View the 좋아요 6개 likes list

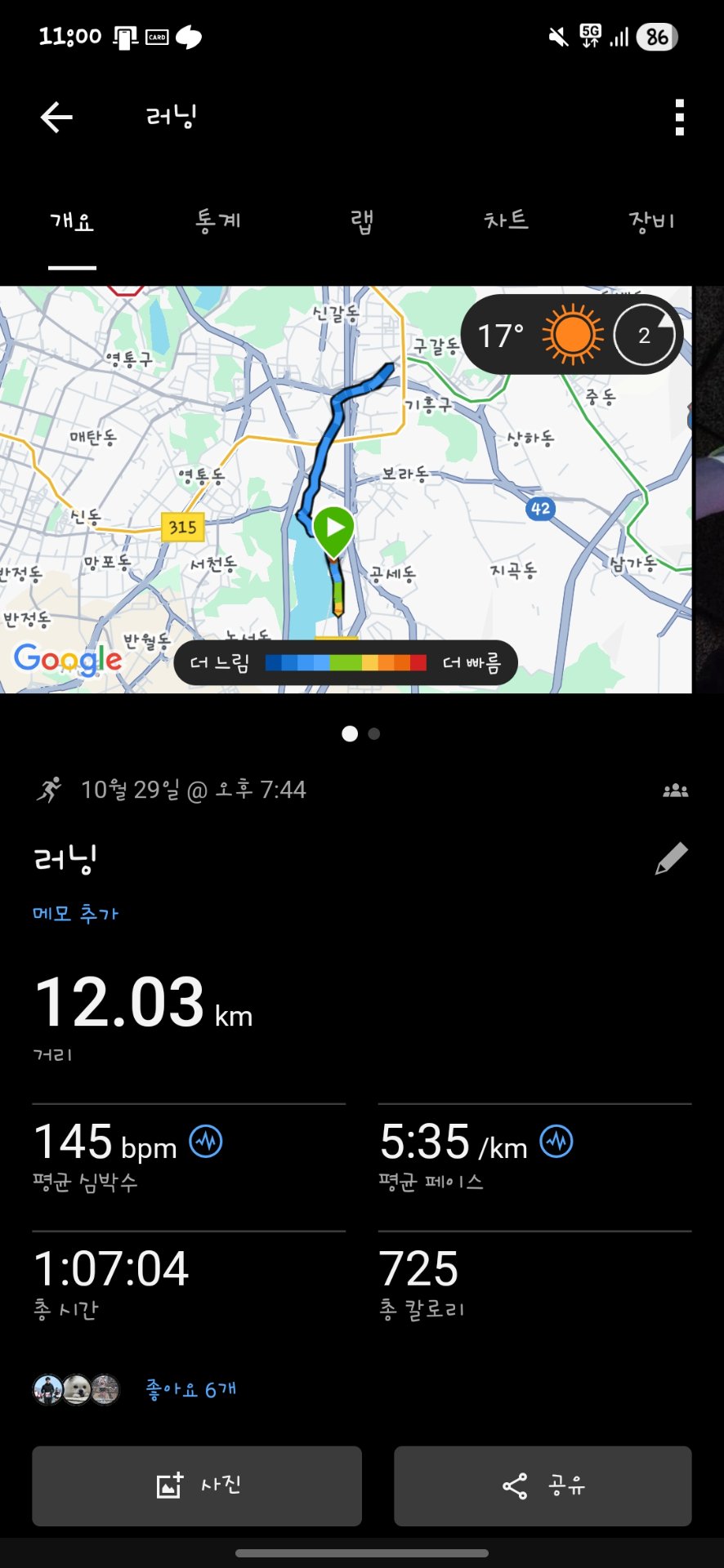pyautogui.click(x=190, y=1389)
